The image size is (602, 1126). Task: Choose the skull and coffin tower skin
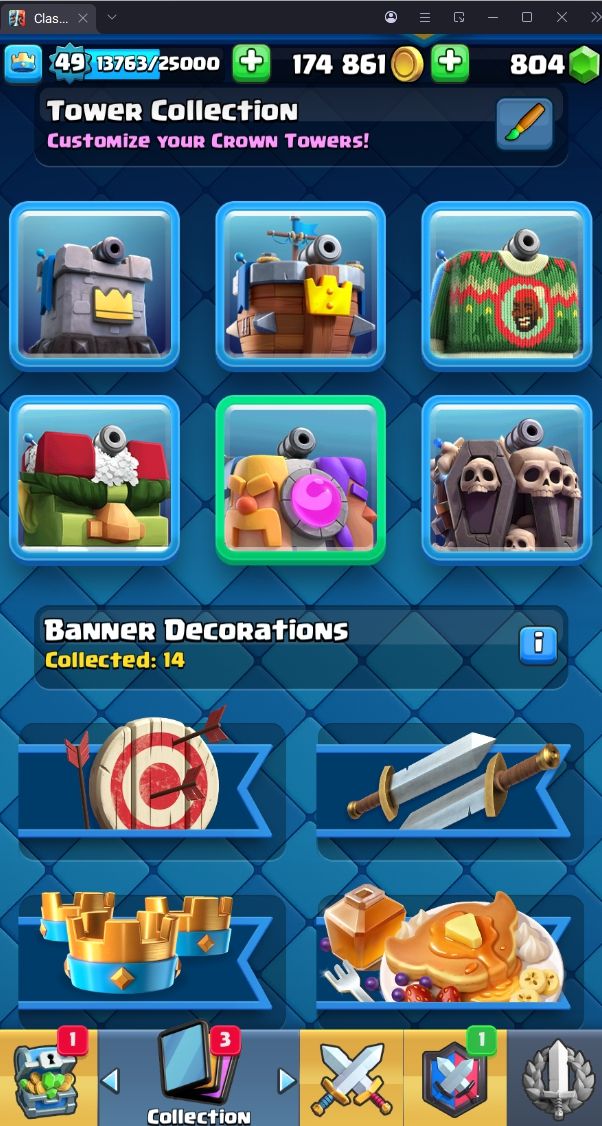[x=506, y=480]
